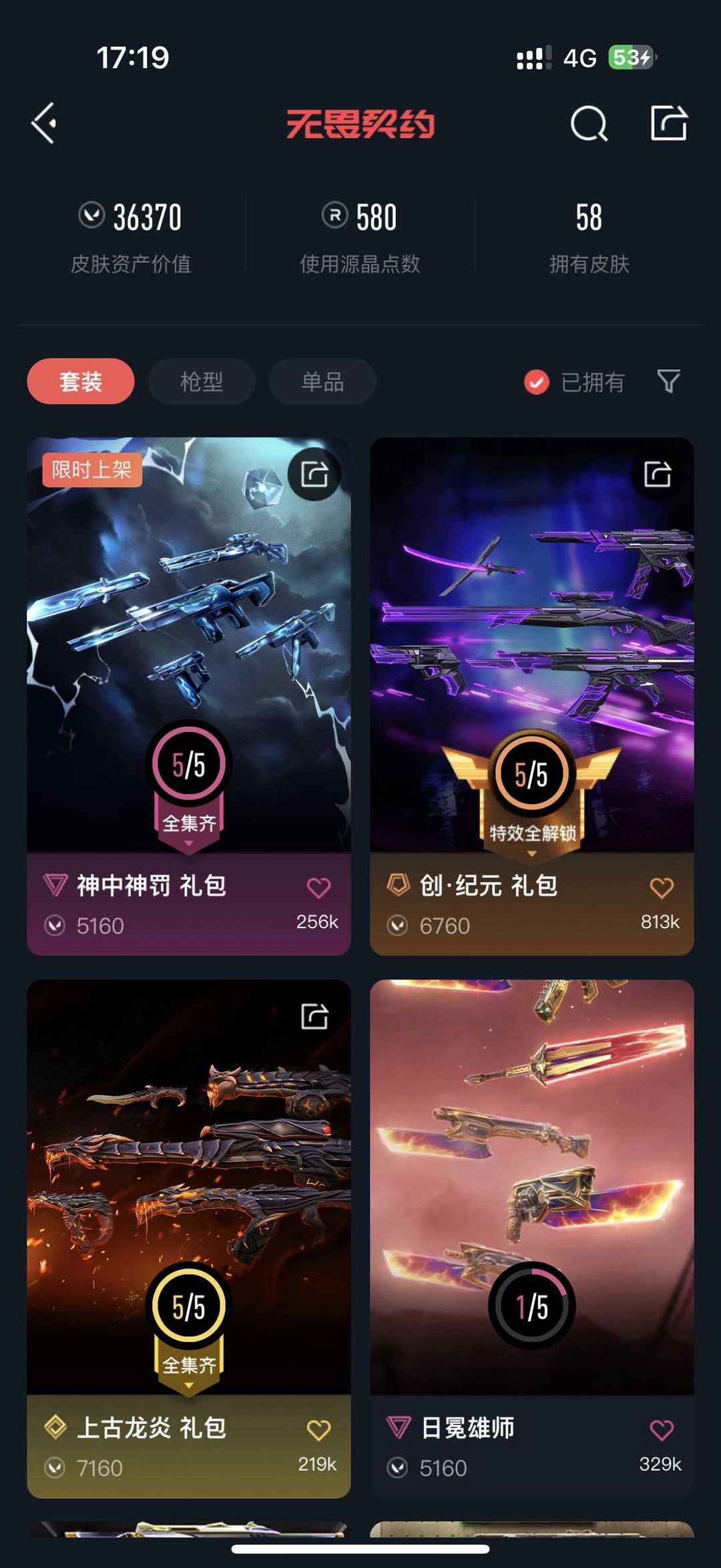Like the 神中神罚 礼包 bundle

318,888
